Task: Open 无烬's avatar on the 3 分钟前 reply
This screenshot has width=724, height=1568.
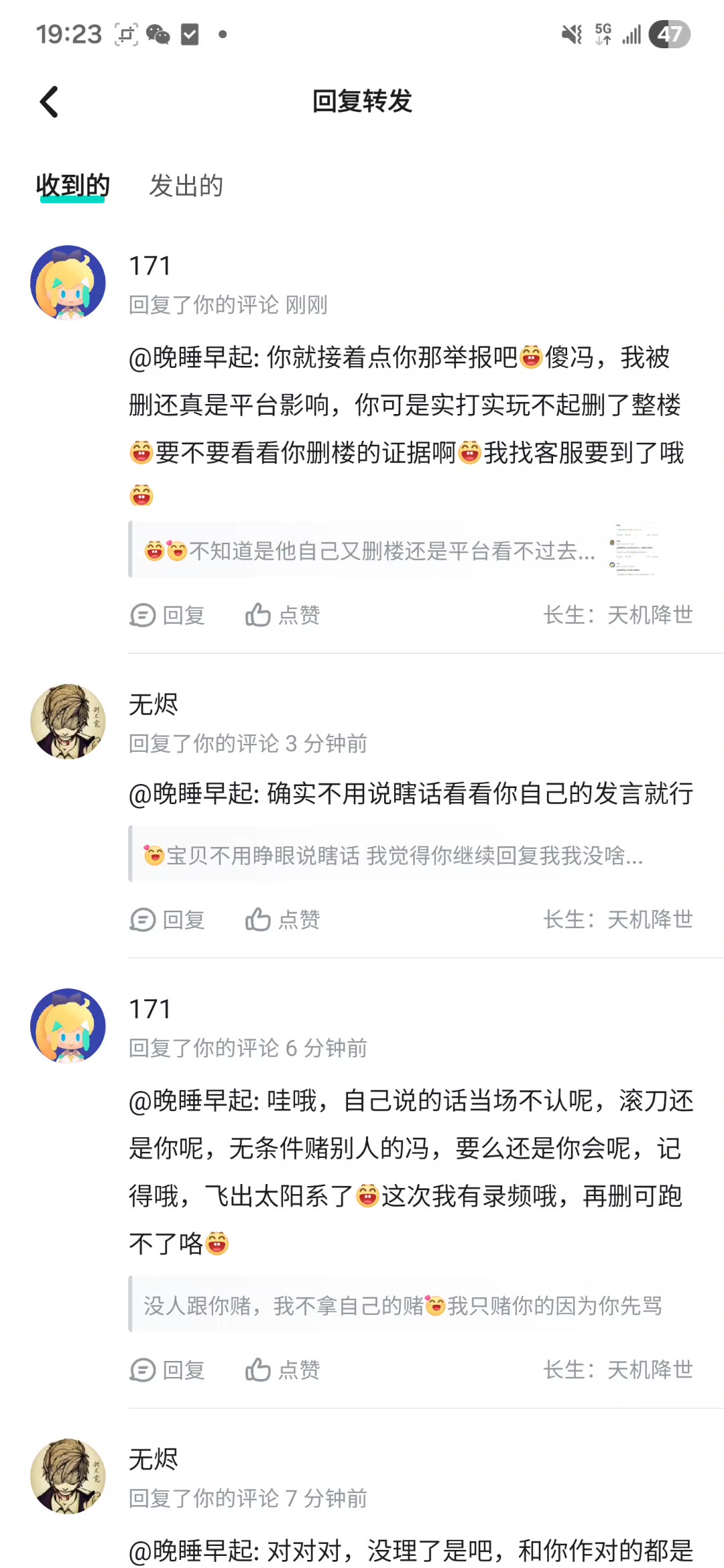Action: pos(68,721)
